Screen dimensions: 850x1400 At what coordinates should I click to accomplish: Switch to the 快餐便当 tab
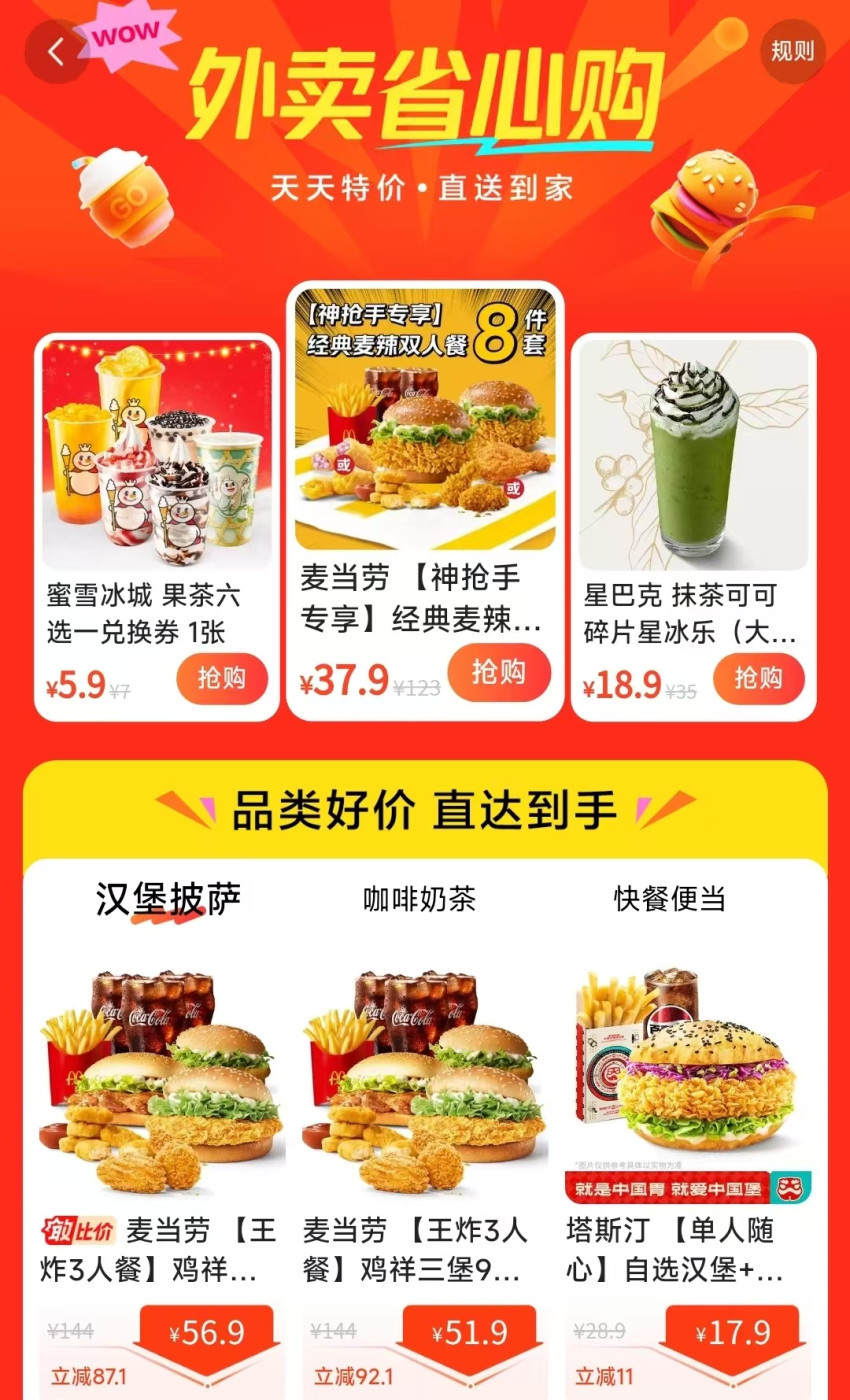[x=669, y=899]
